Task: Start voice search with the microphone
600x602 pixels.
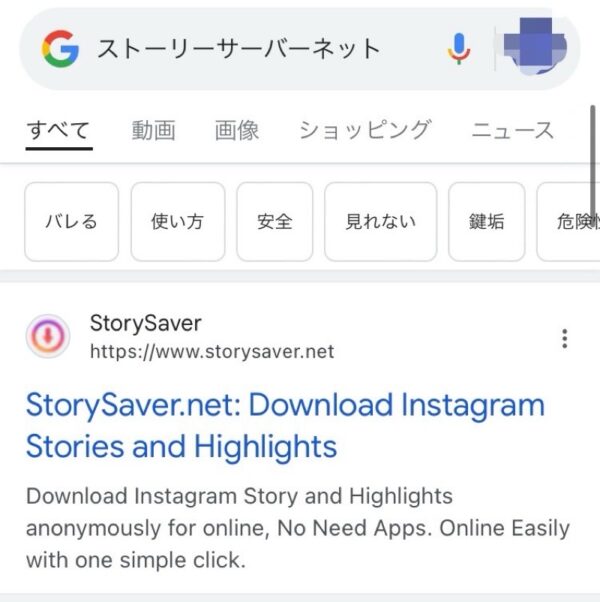Action: coord(459,49)
